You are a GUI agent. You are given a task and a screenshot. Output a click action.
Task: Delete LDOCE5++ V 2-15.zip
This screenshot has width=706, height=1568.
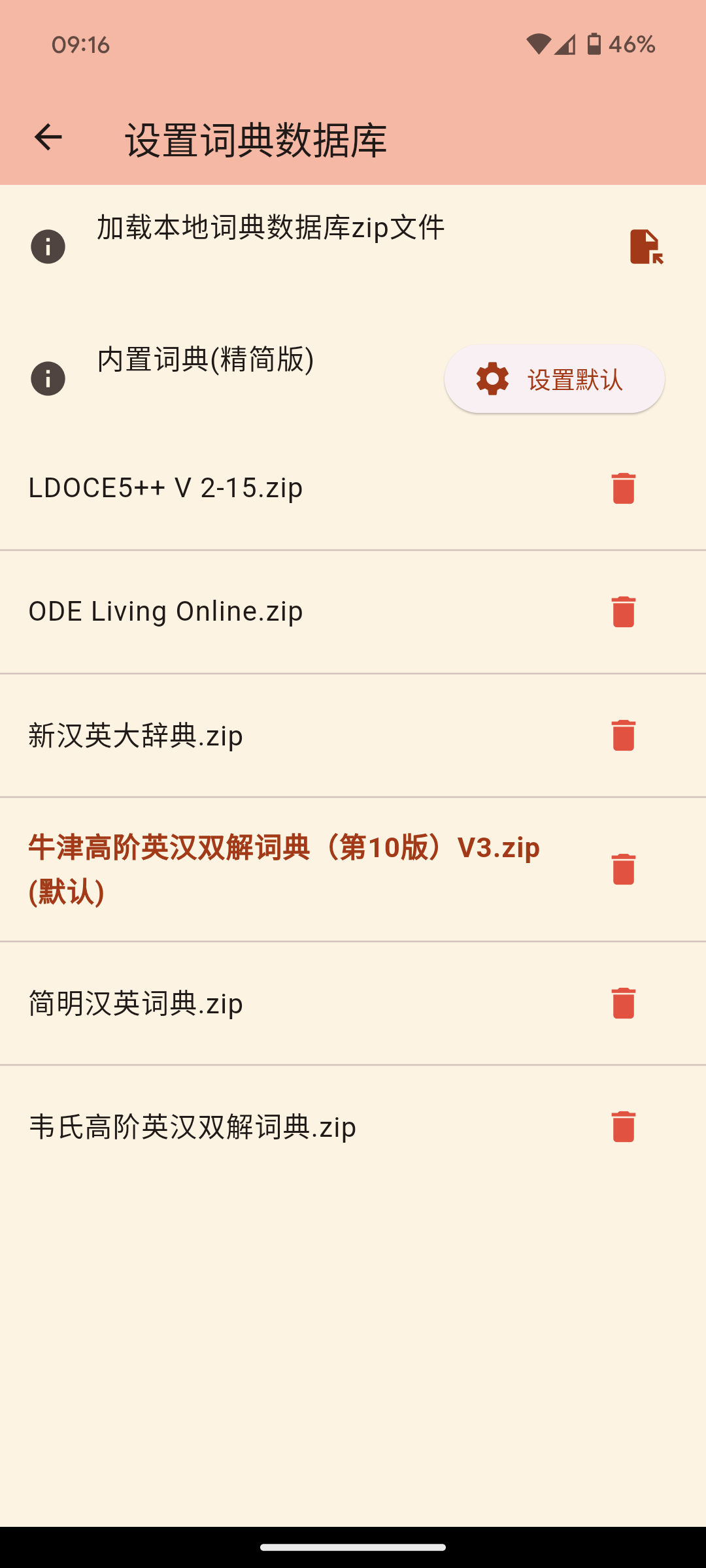[x=623, y=488]
